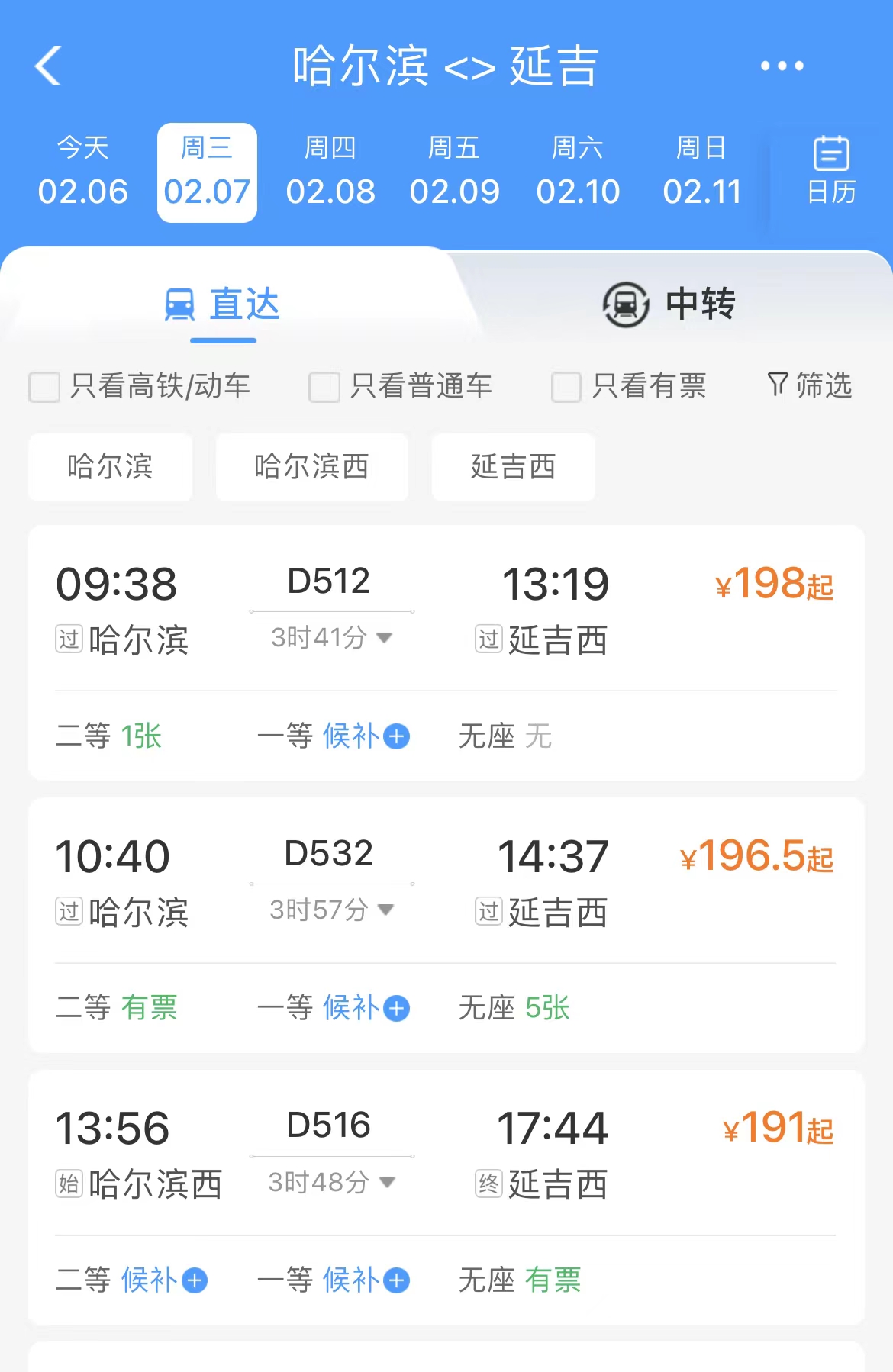Filter by 延吉西 station chip
Screen dimensions: 893x1372
pyautogui.click(x=513, y=467)
